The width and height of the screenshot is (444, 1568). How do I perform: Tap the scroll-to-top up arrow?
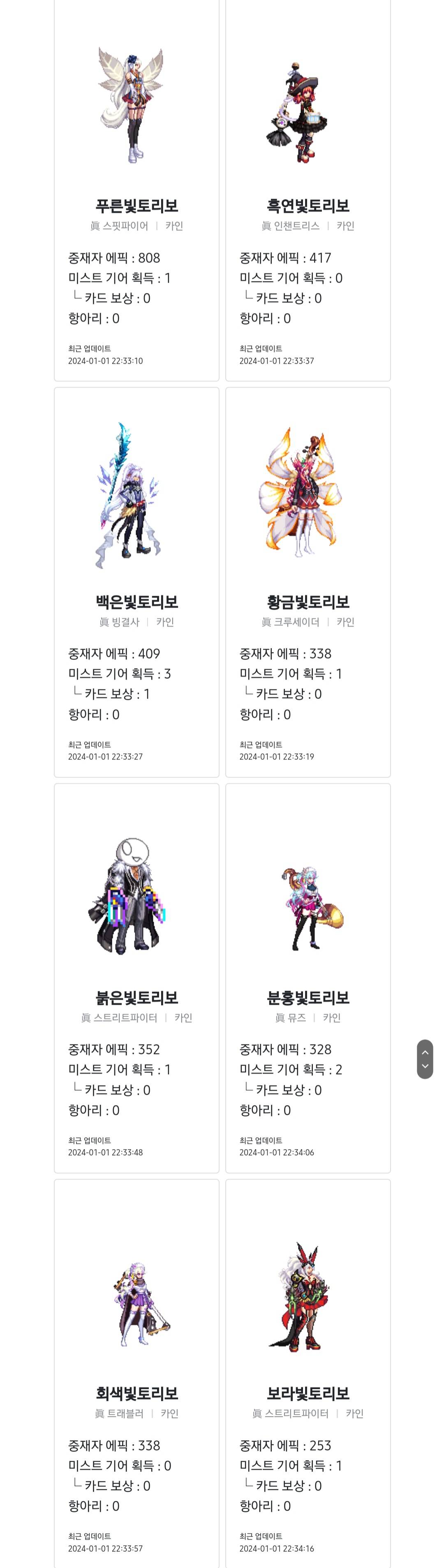(x=425, y=1052)
